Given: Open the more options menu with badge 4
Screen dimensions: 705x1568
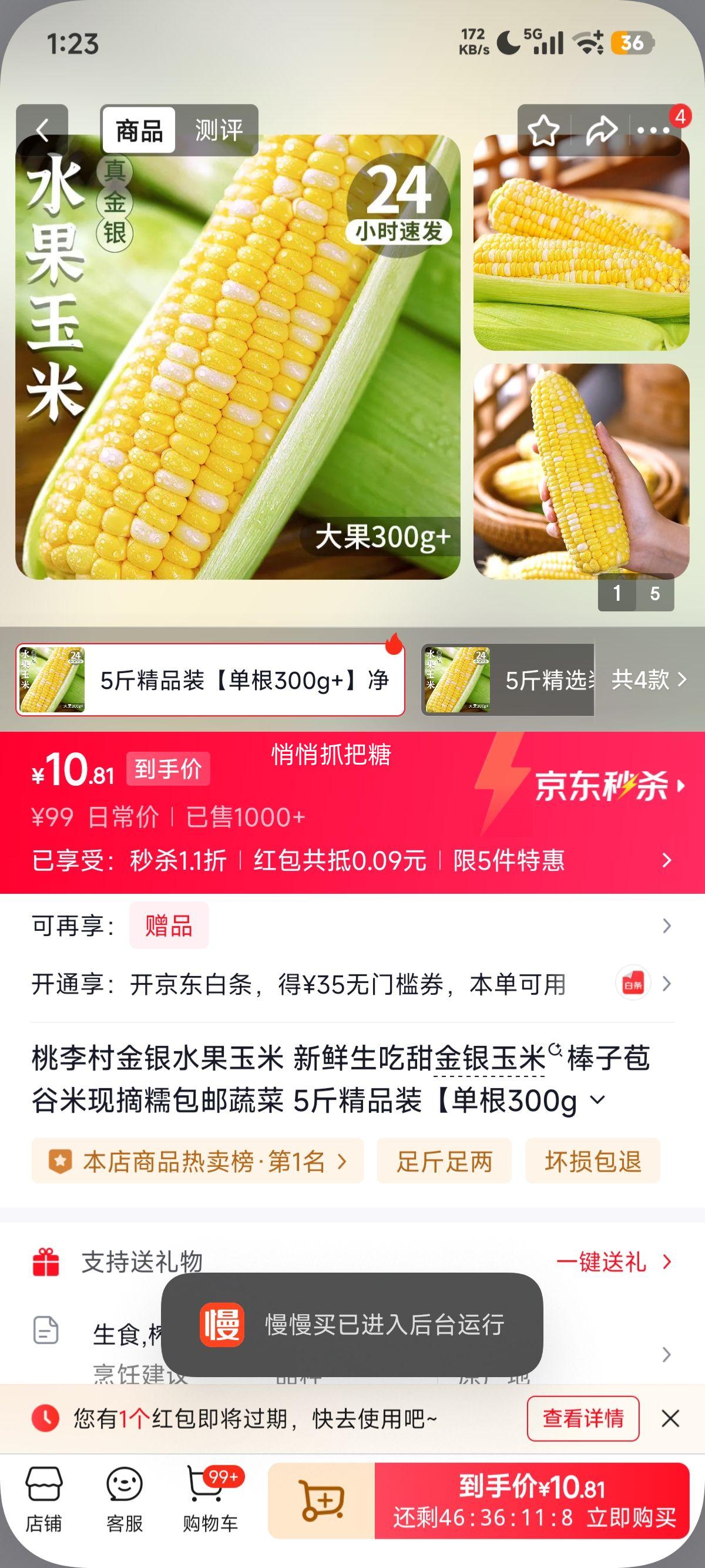Looking at the screenshot, I should 653,129.
